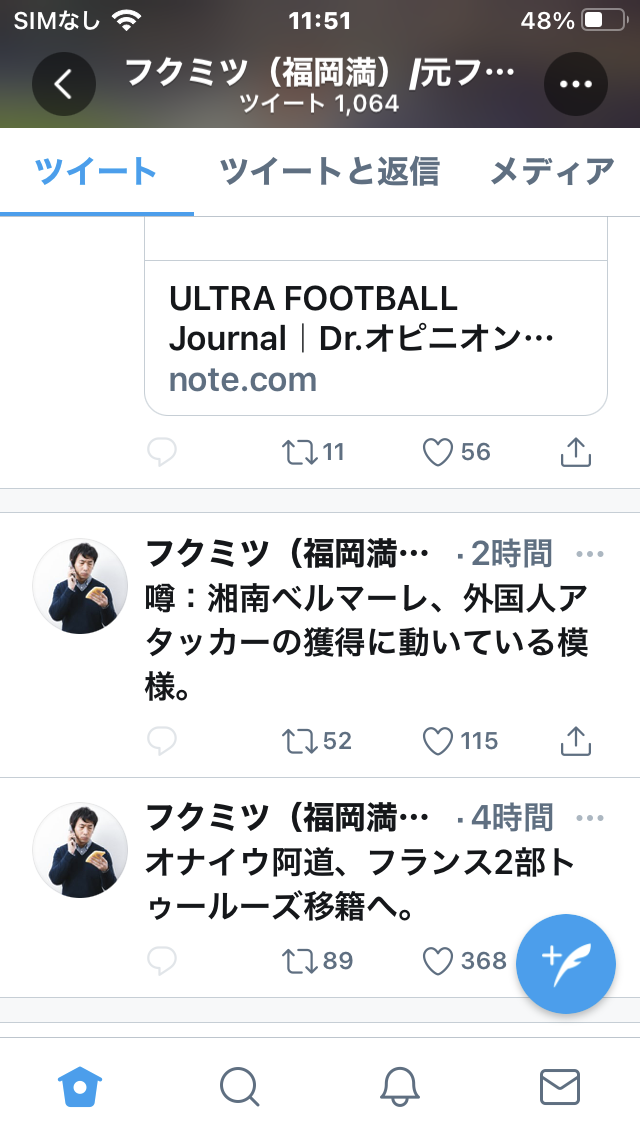The width and height of the screenshot is (640, 1136).
Task: Share the 湘南ベルマーレ tweet
Action: tap(575, 741)
